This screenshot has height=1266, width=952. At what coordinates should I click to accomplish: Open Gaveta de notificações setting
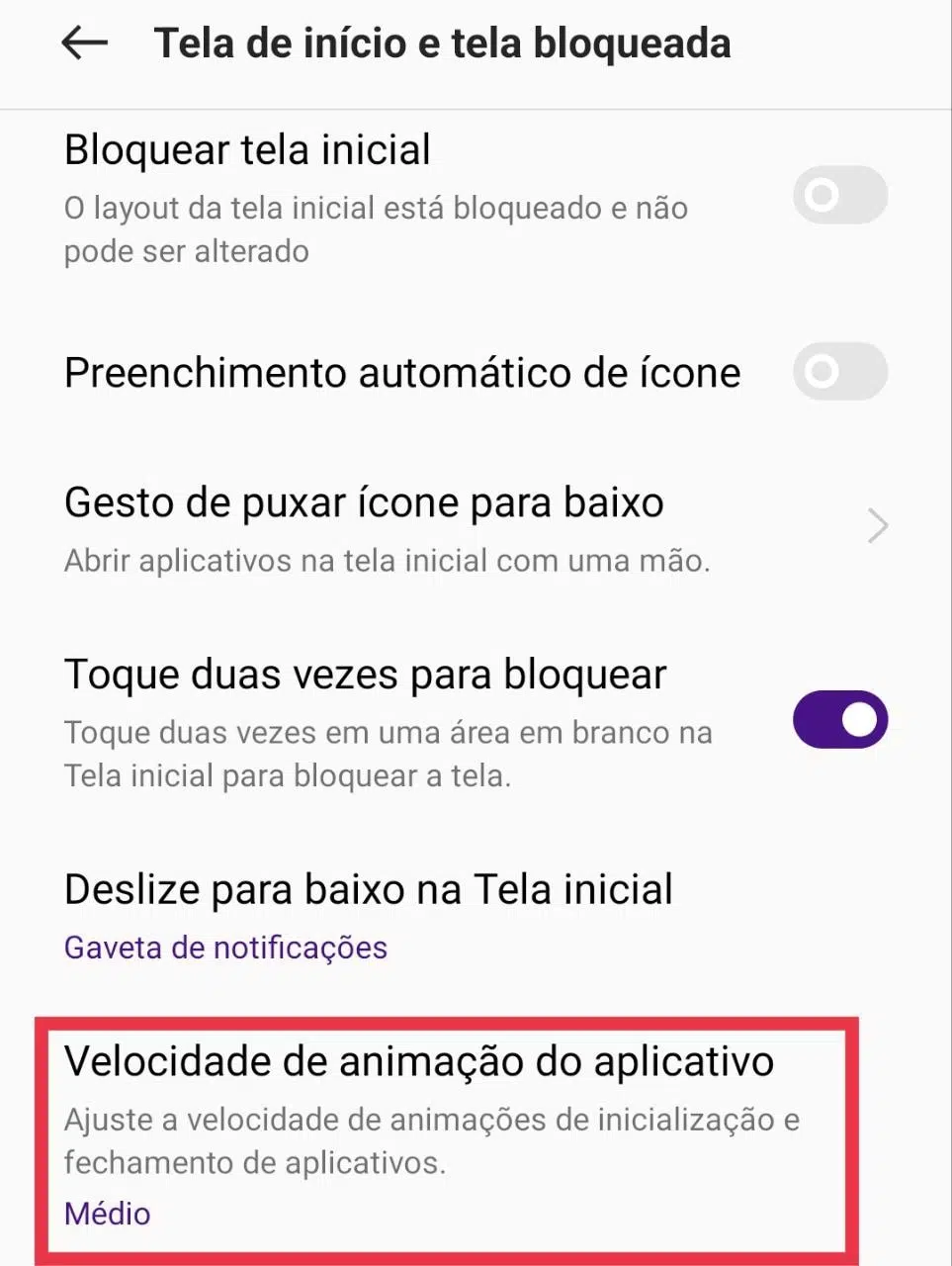click(x=225, y=947)
